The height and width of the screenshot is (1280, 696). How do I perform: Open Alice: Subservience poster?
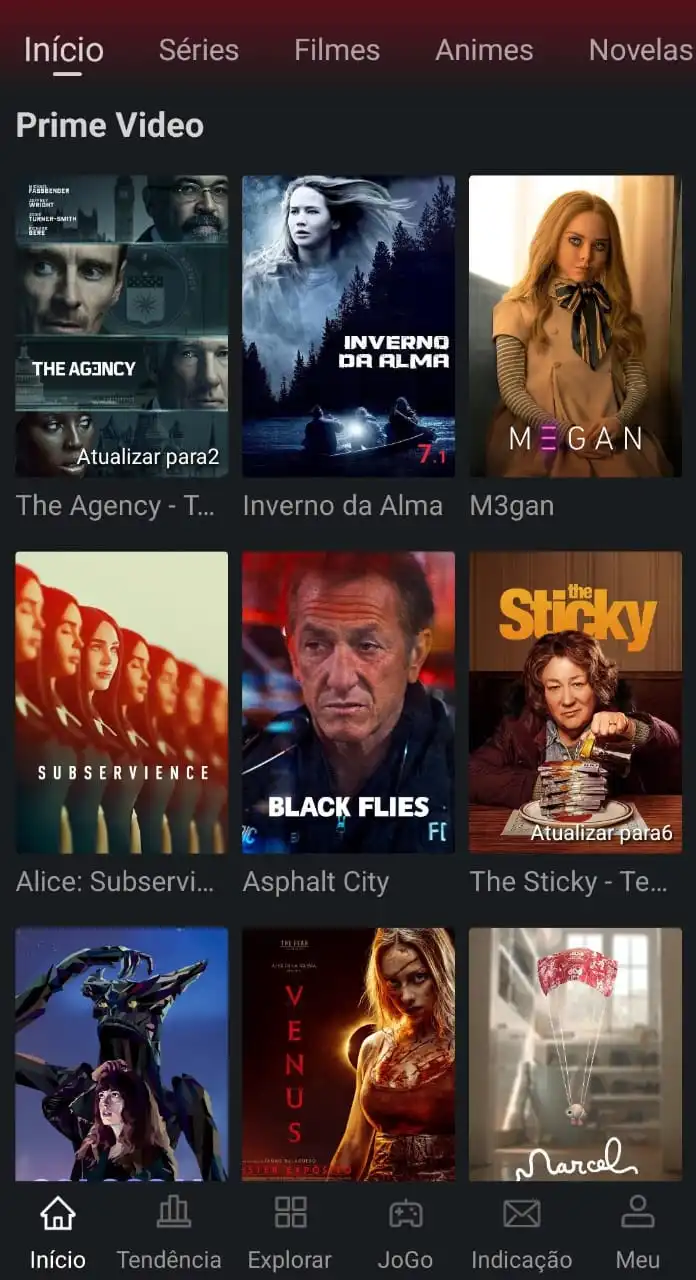pos(121,702)
